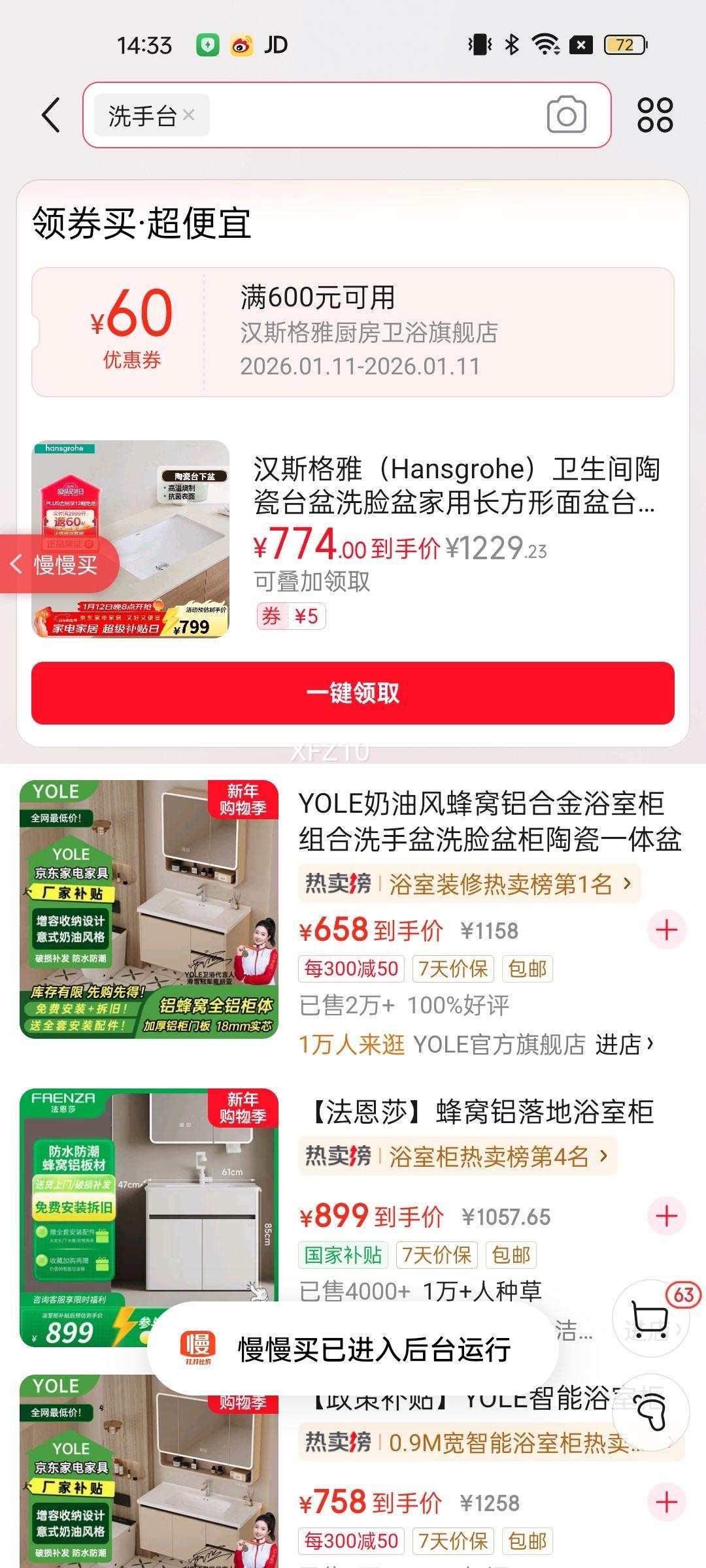Tap the back arrow to return
The image size is (706, 1568).
point(49,115)
